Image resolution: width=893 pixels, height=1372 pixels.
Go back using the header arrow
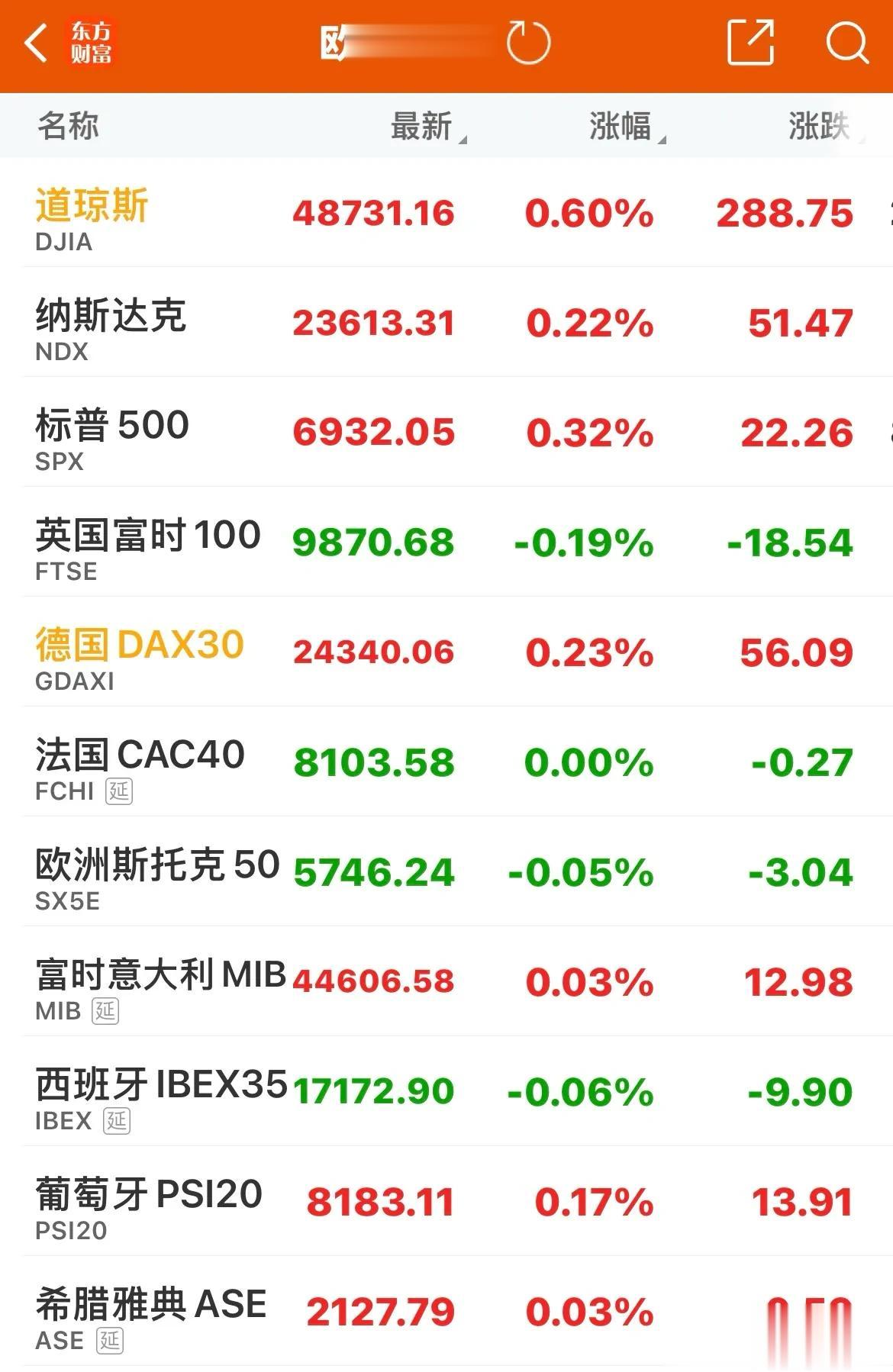point(36,43)
